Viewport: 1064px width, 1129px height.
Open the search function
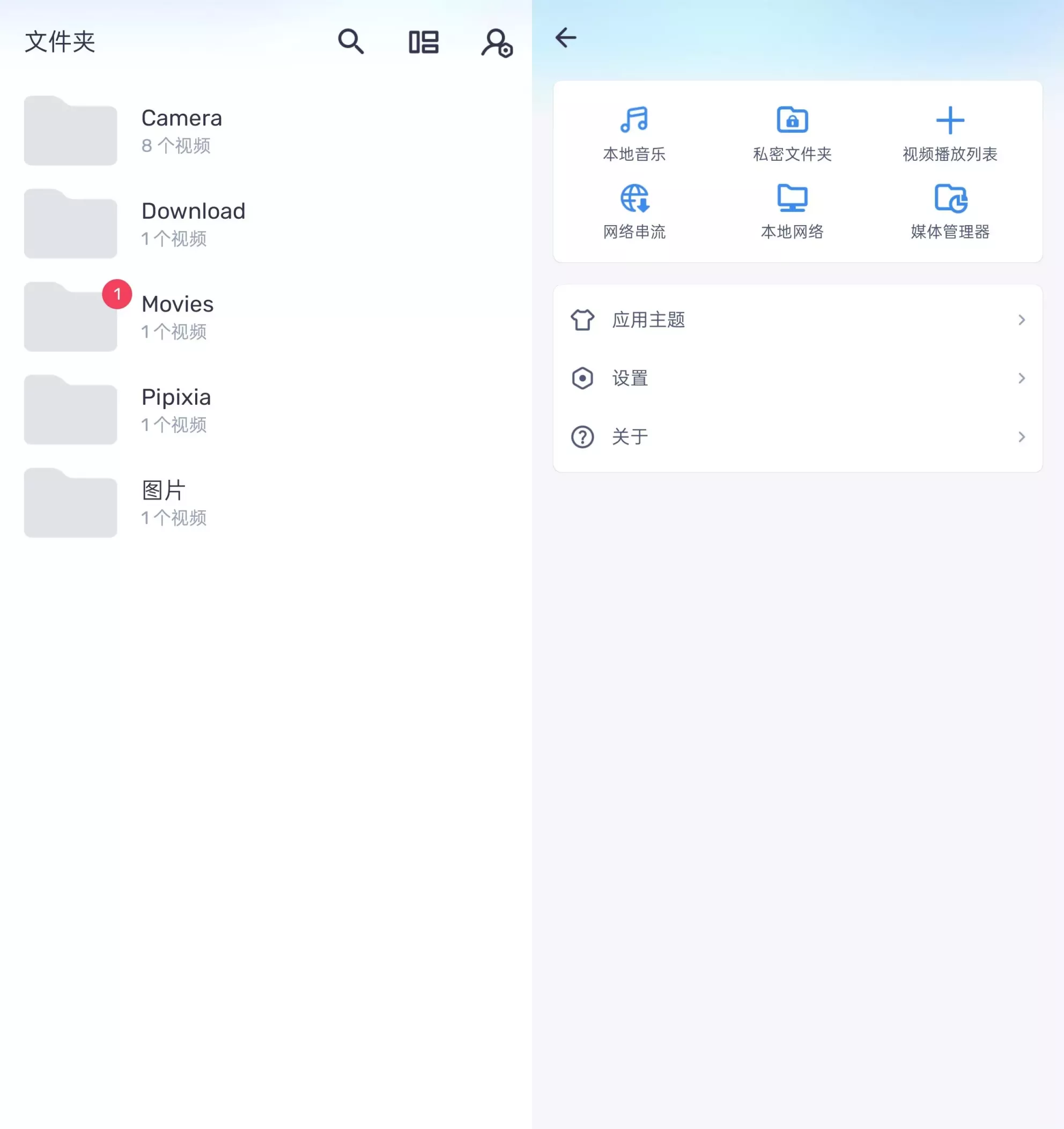tap(351, 42)
